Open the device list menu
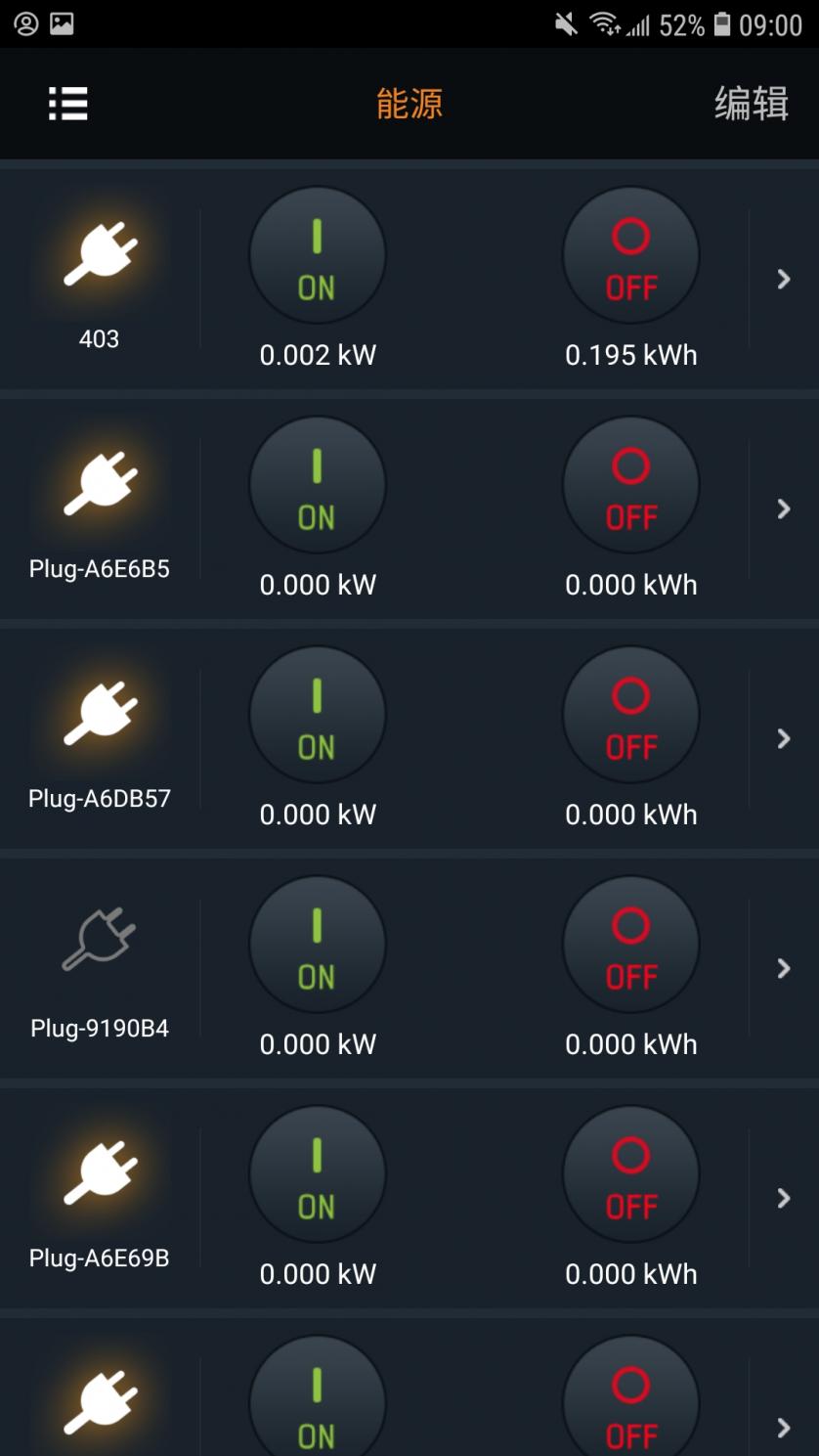The image size is (819, 1456). point(67,103)
